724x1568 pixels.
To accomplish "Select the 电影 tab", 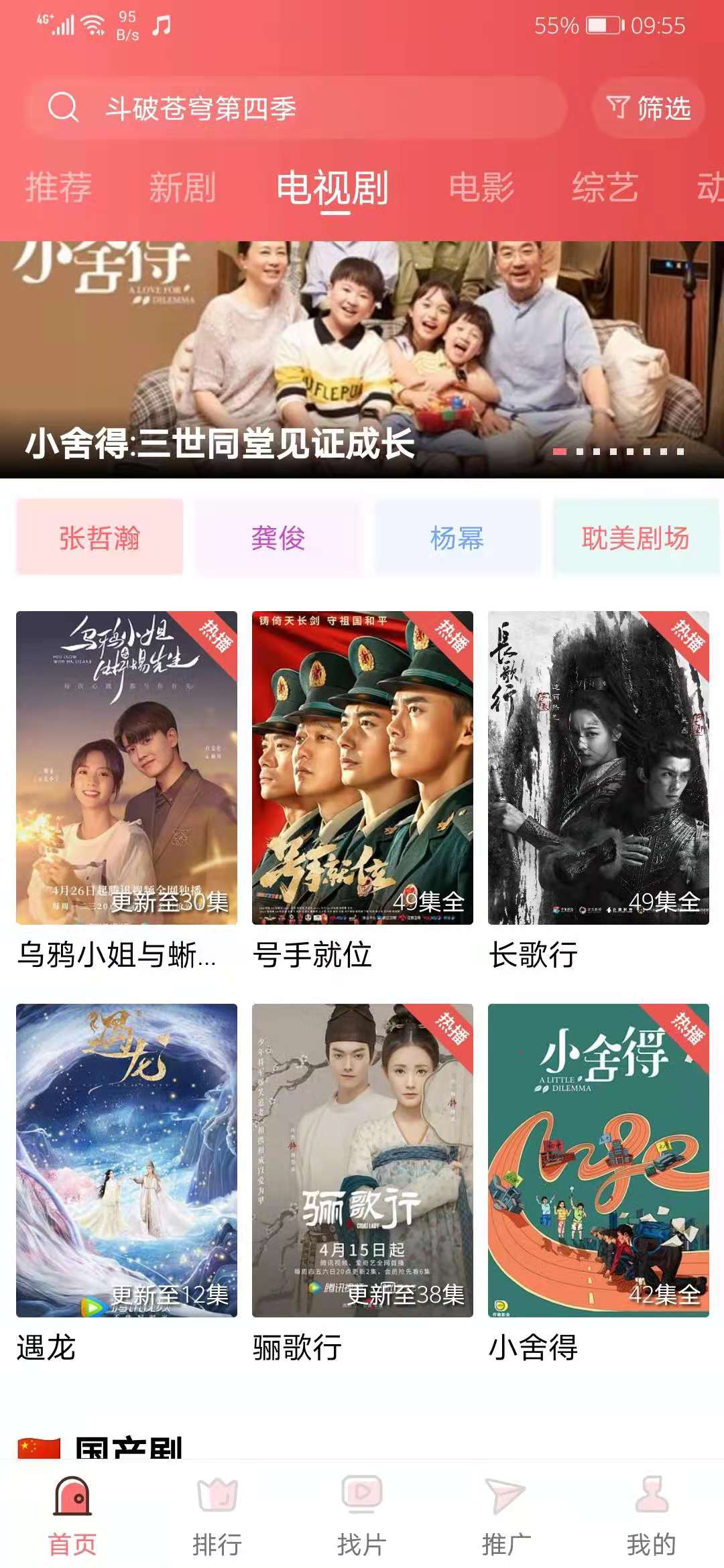I will point(481,187).
